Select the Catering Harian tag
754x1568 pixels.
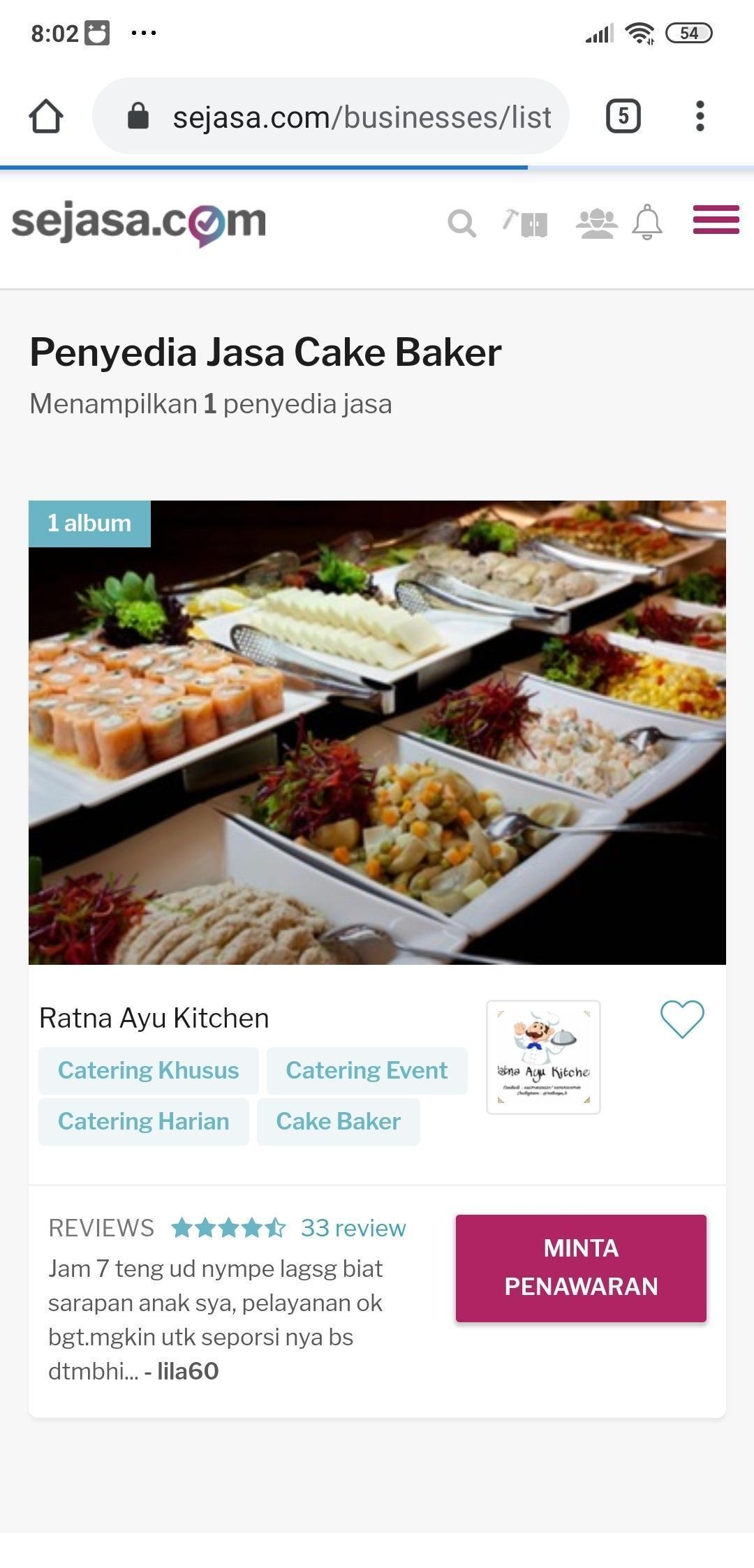click(x=143, y=1121)
